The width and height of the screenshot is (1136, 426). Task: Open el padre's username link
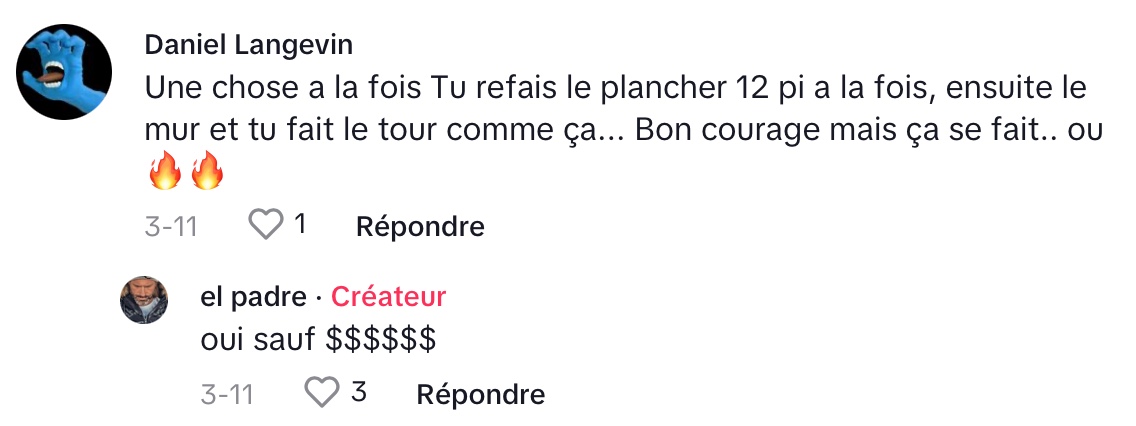(254, 297)
